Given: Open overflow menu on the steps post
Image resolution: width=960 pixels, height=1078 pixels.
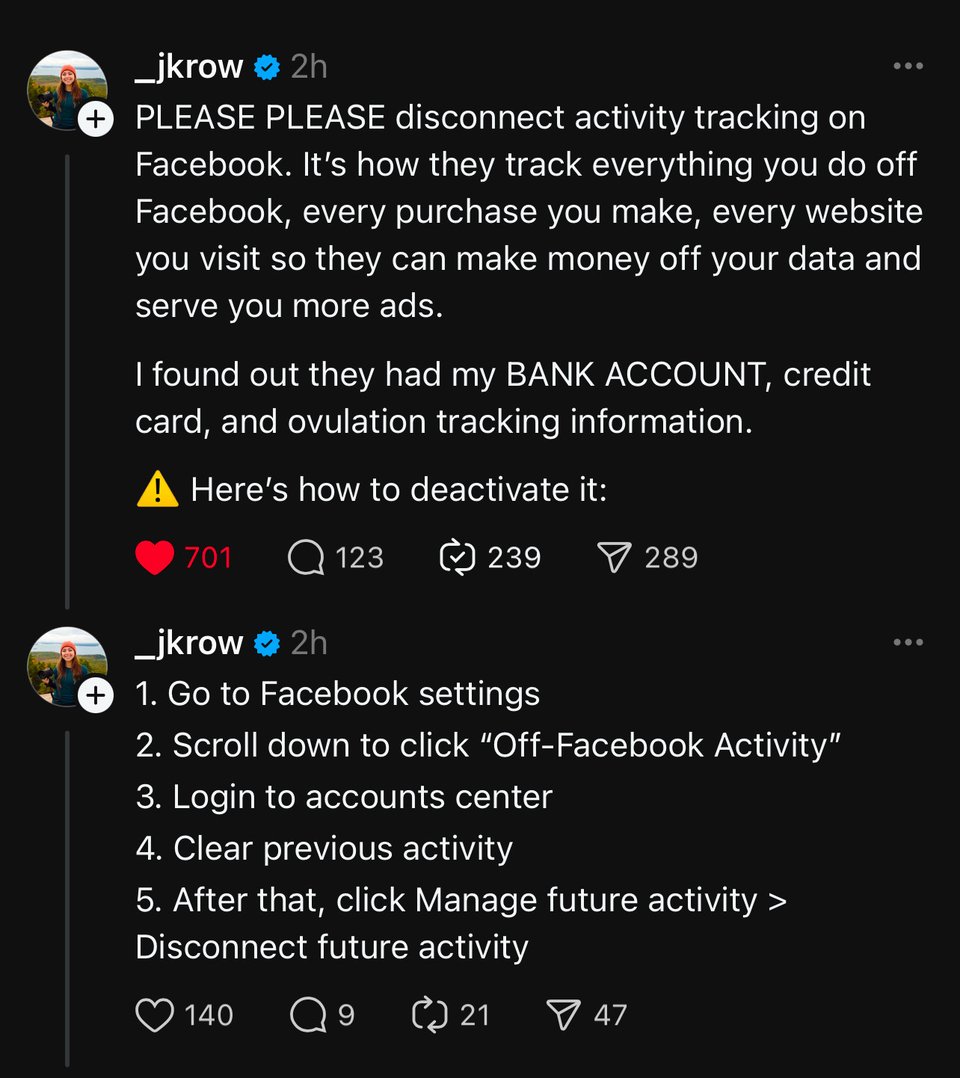Looking at the screenshot, I should (907, 642).
